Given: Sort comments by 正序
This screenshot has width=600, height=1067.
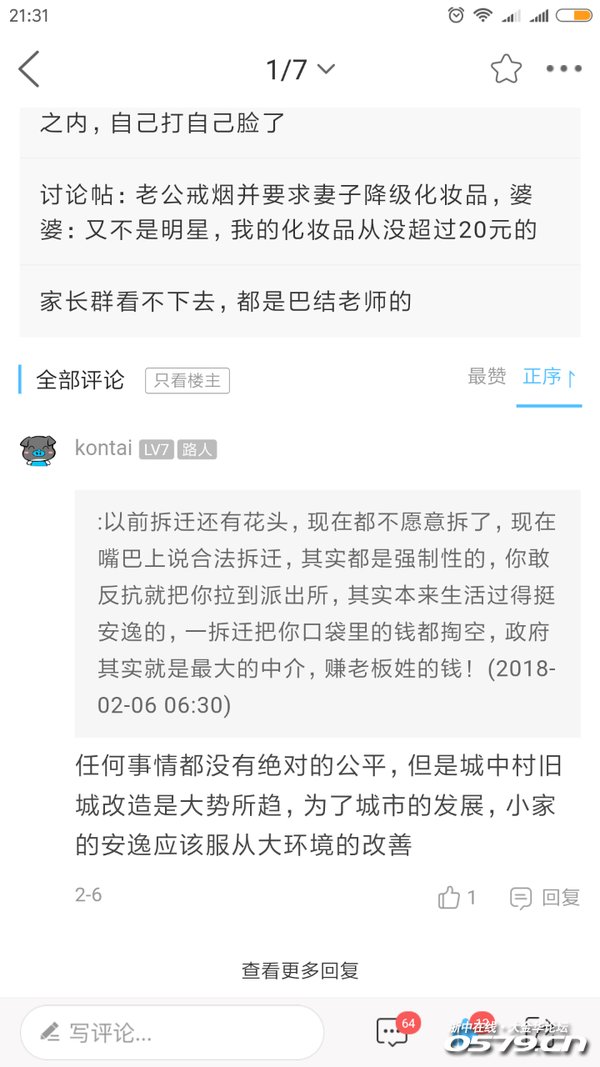Looking at the screenshot, I should [x=549, y=377].
